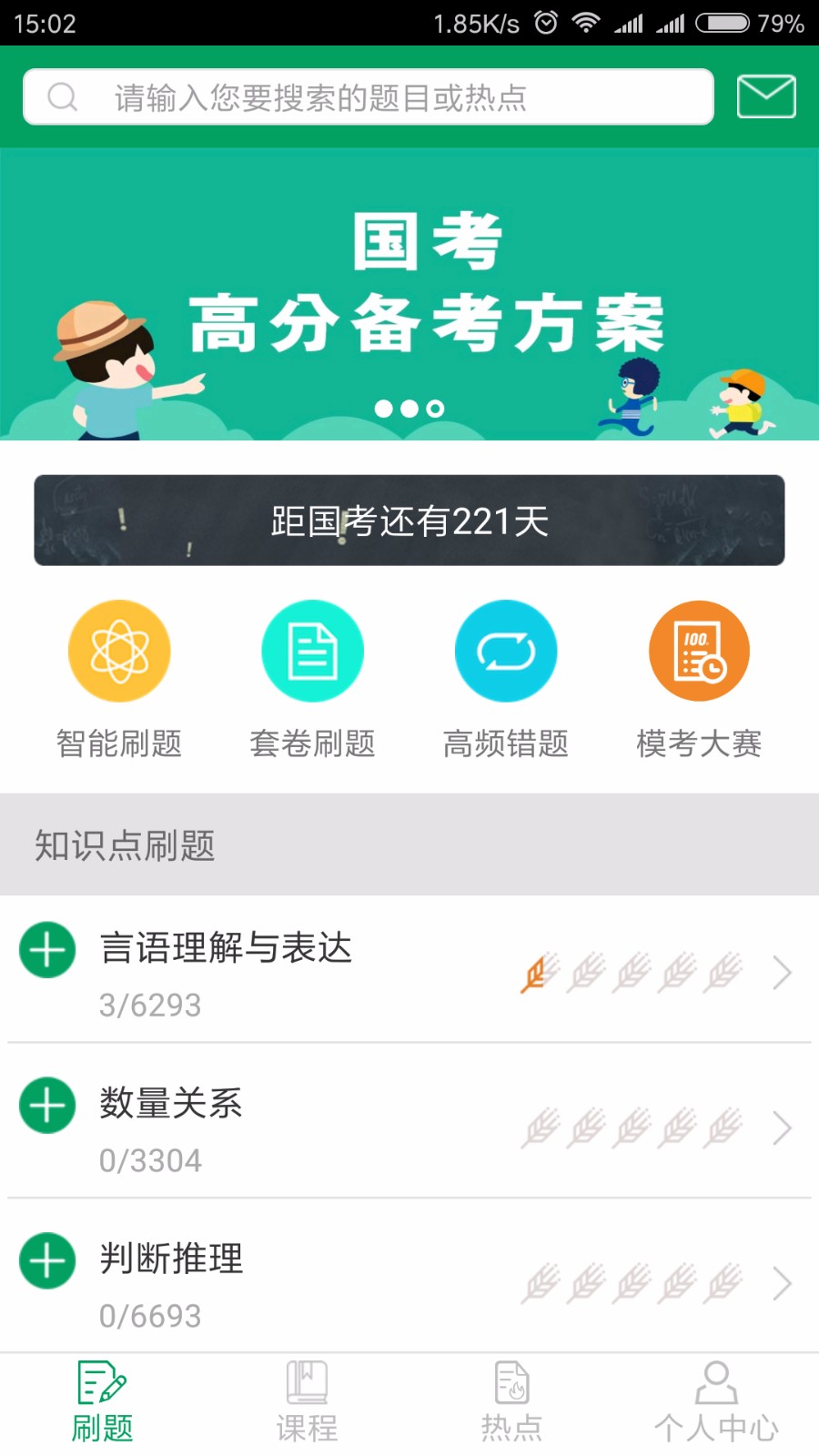Open 套卷刷题 section
This screenshot has width=819, height=1456.
pos(312,652)
